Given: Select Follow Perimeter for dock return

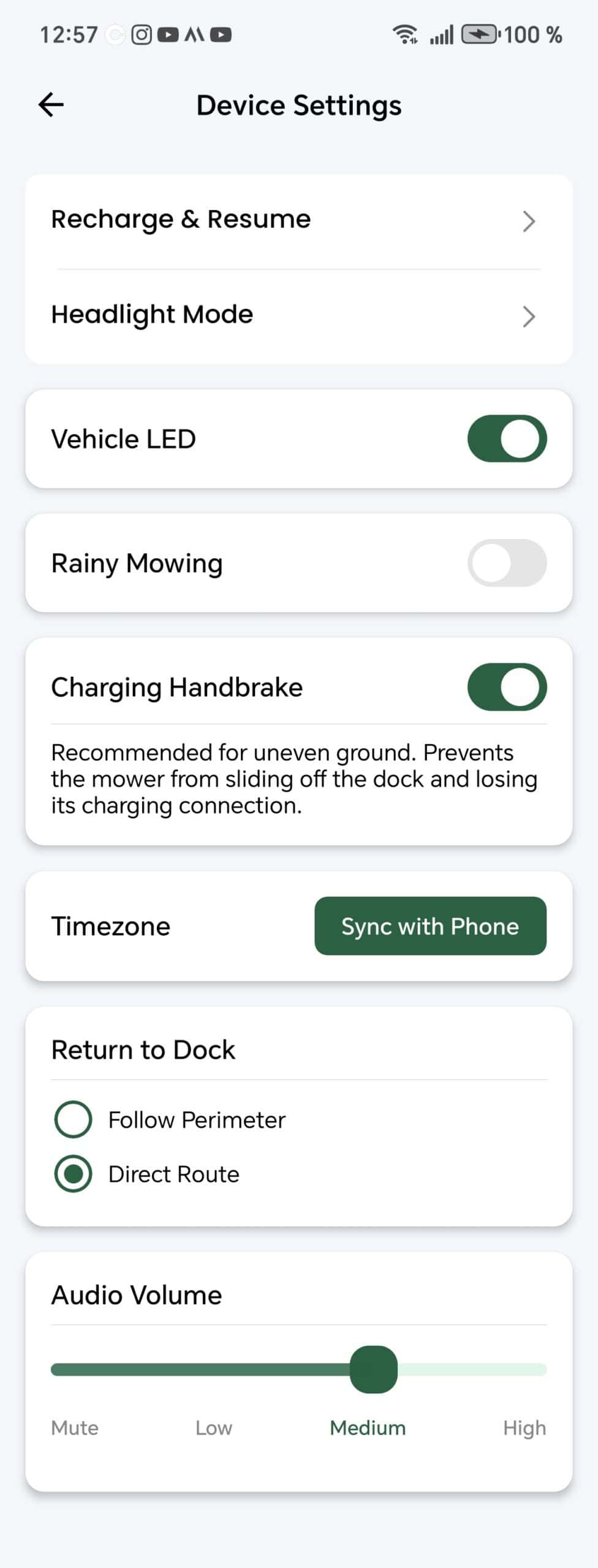Looking at the screenshot, I should (74, 1120).
